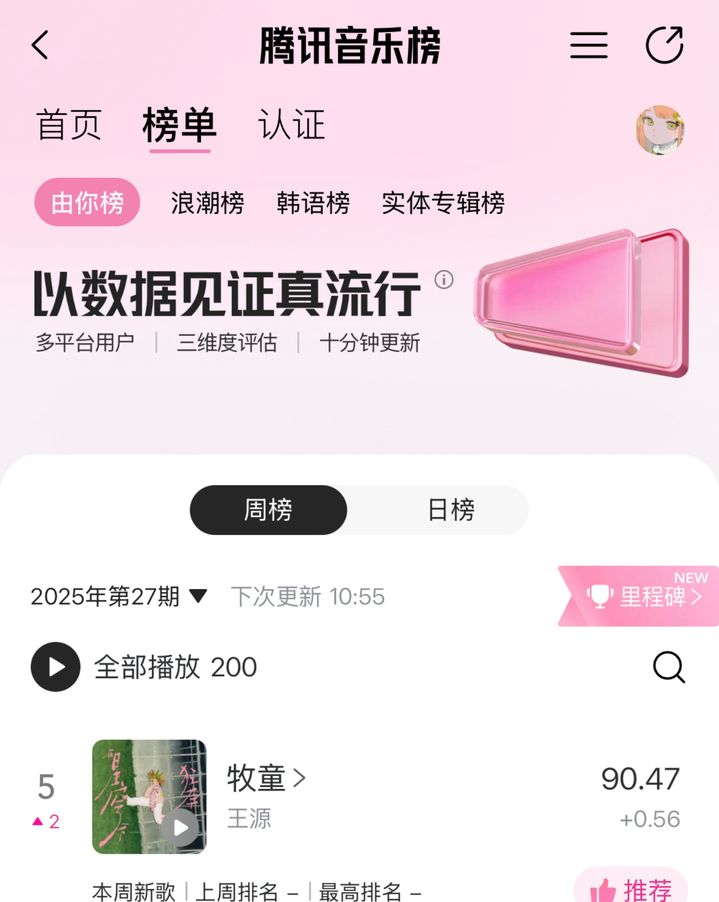
Task: Select the 实体专辑榜 chart
Action: point(443,203)
